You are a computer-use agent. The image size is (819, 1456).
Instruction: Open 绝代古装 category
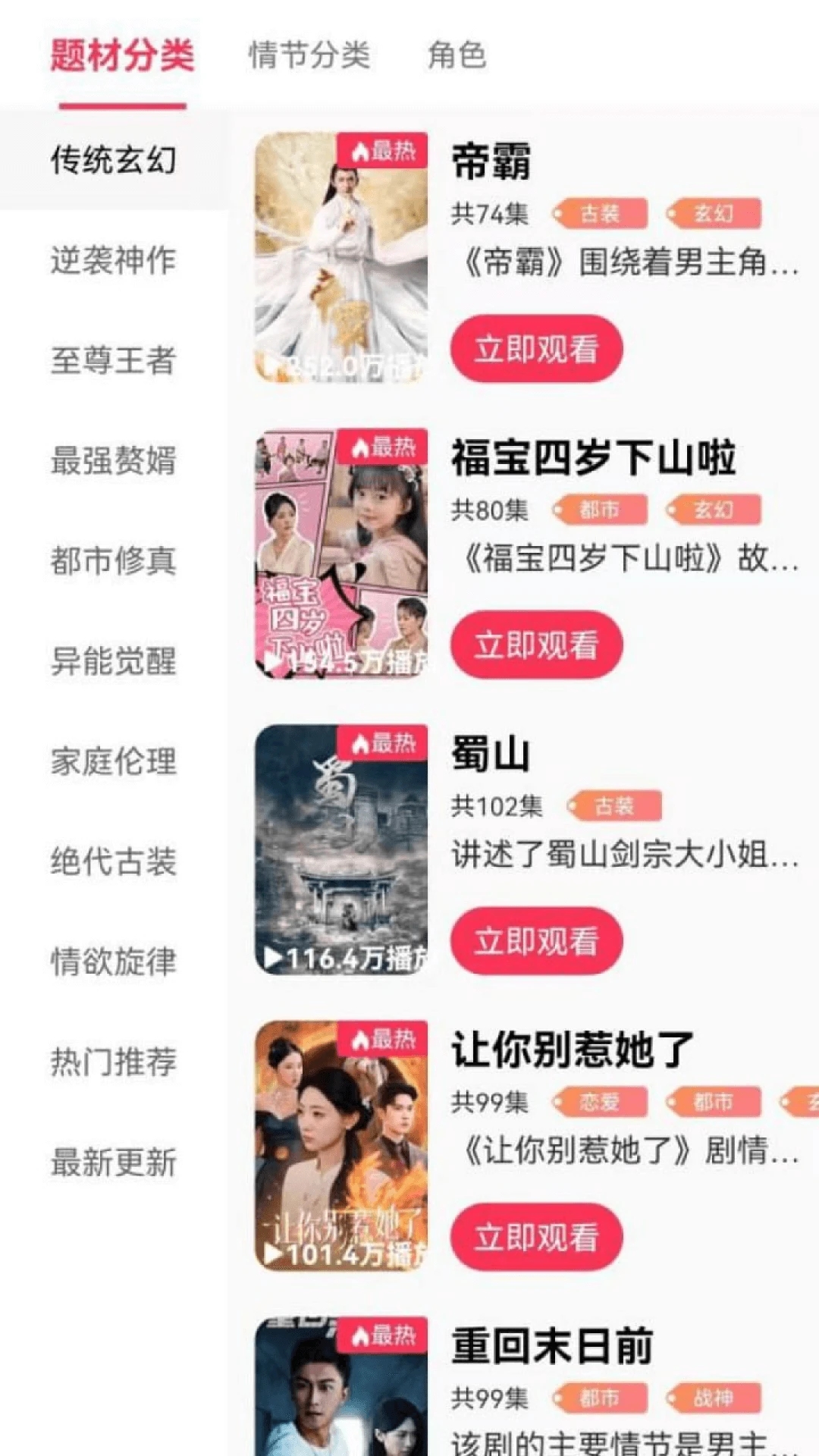(x=114, y=861)
